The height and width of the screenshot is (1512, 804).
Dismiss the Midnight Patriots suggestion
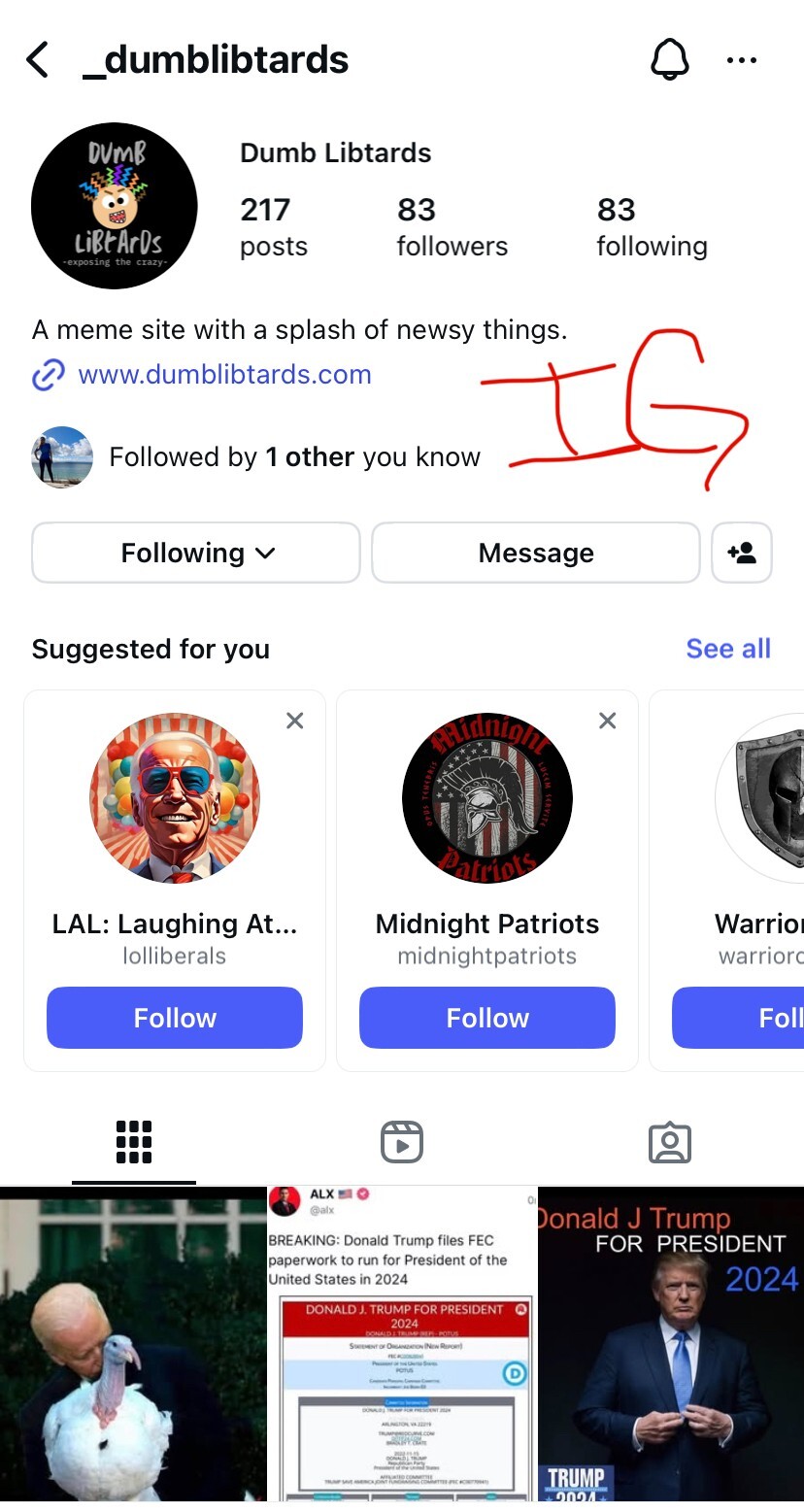click(608, 720)
